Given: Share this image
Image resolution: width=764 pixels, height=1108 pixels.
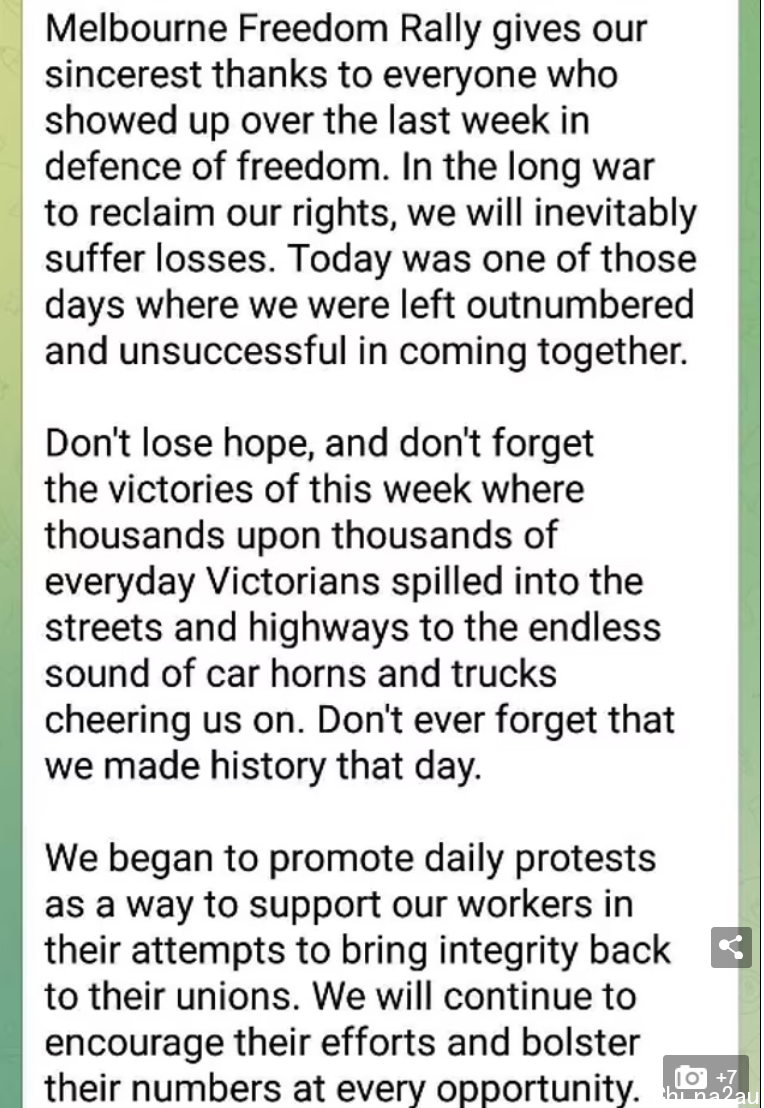Looking at the screenshot, I should coord(731,947).
